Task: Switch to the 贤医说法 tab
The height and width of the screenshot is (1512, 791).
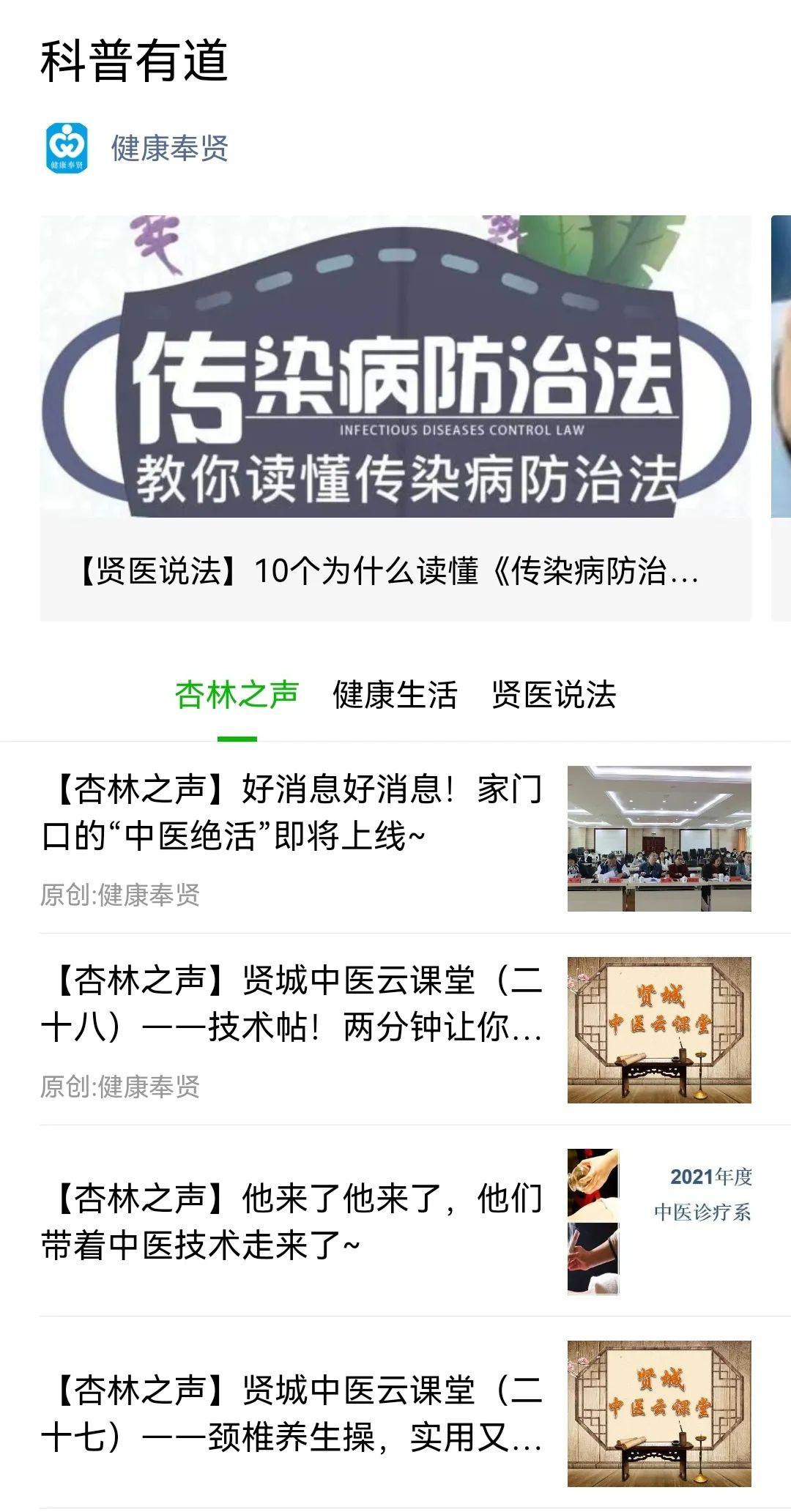Action: (554, 695)
